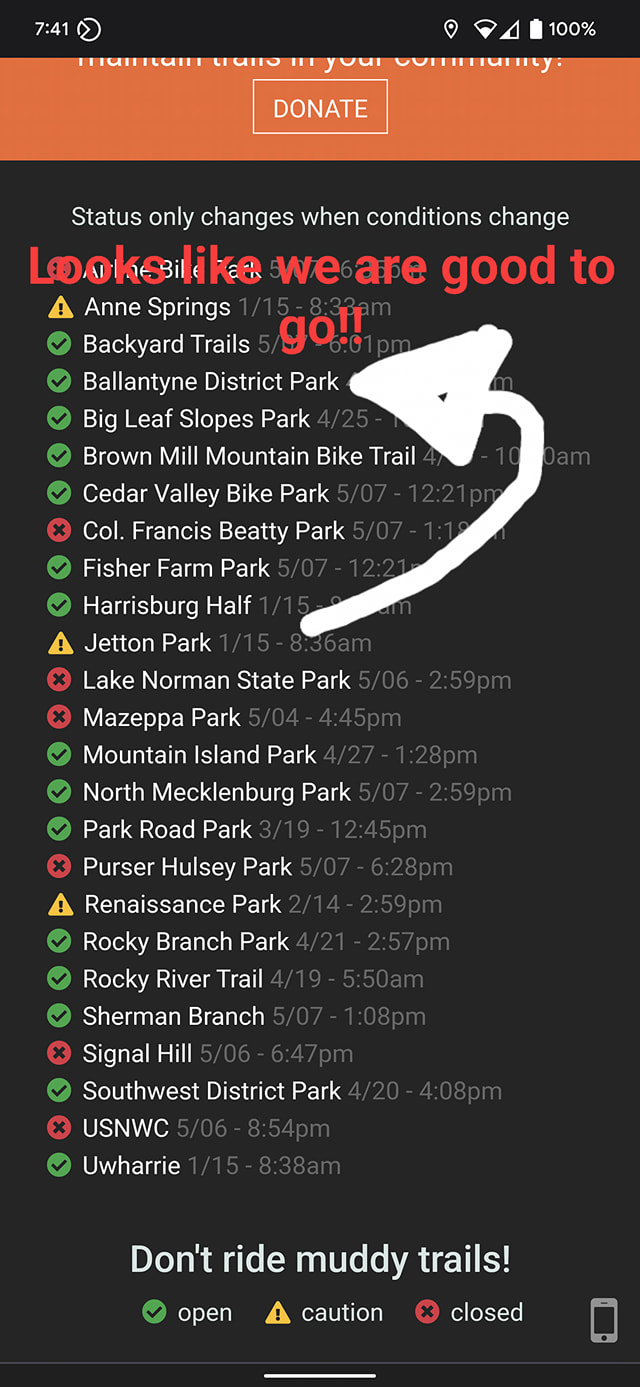Open Purser Hulsey Park row
This screenshot has height=1387, width=640.
pyautogui.click(x=250, y=867)
